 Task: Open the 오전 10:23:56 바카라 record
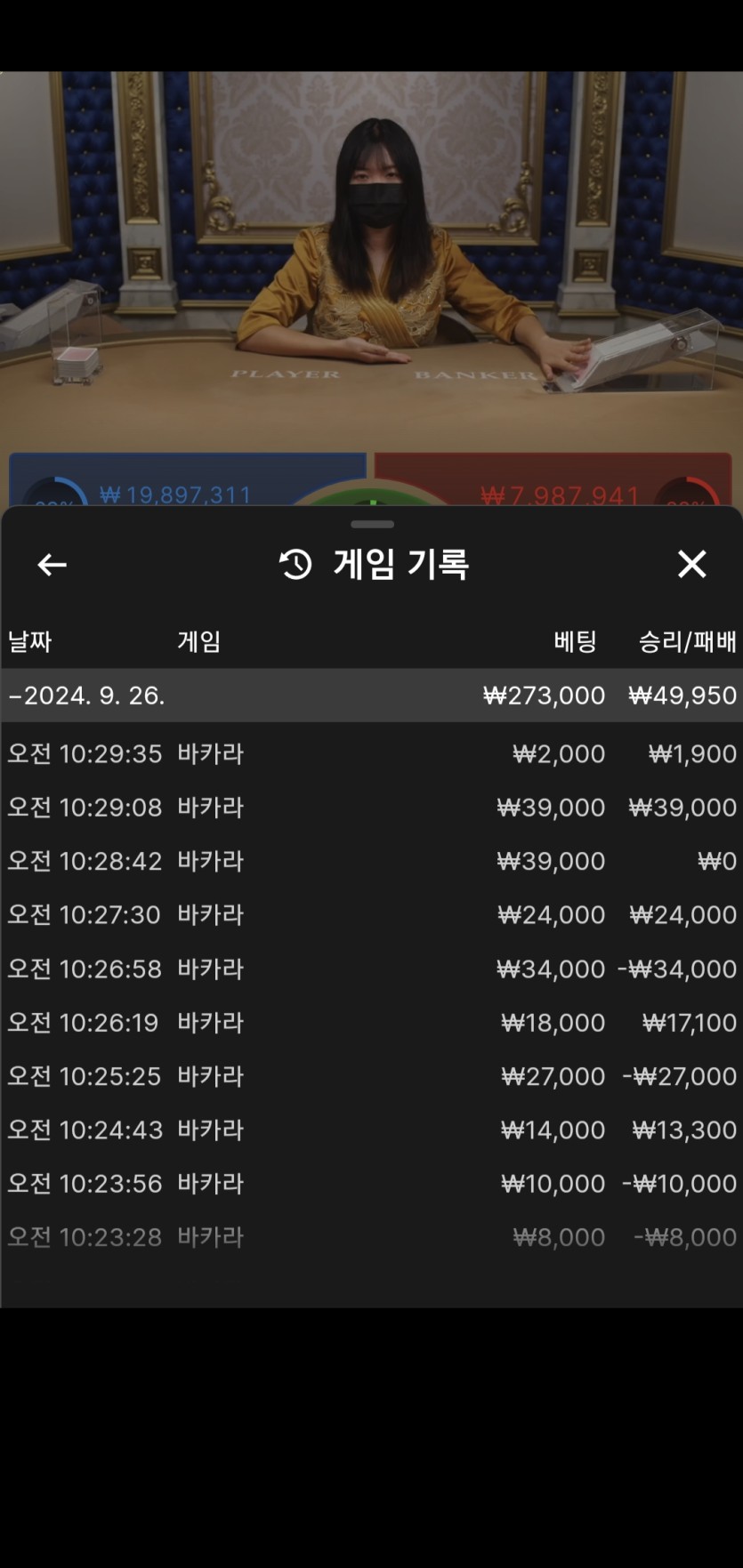372,1183
